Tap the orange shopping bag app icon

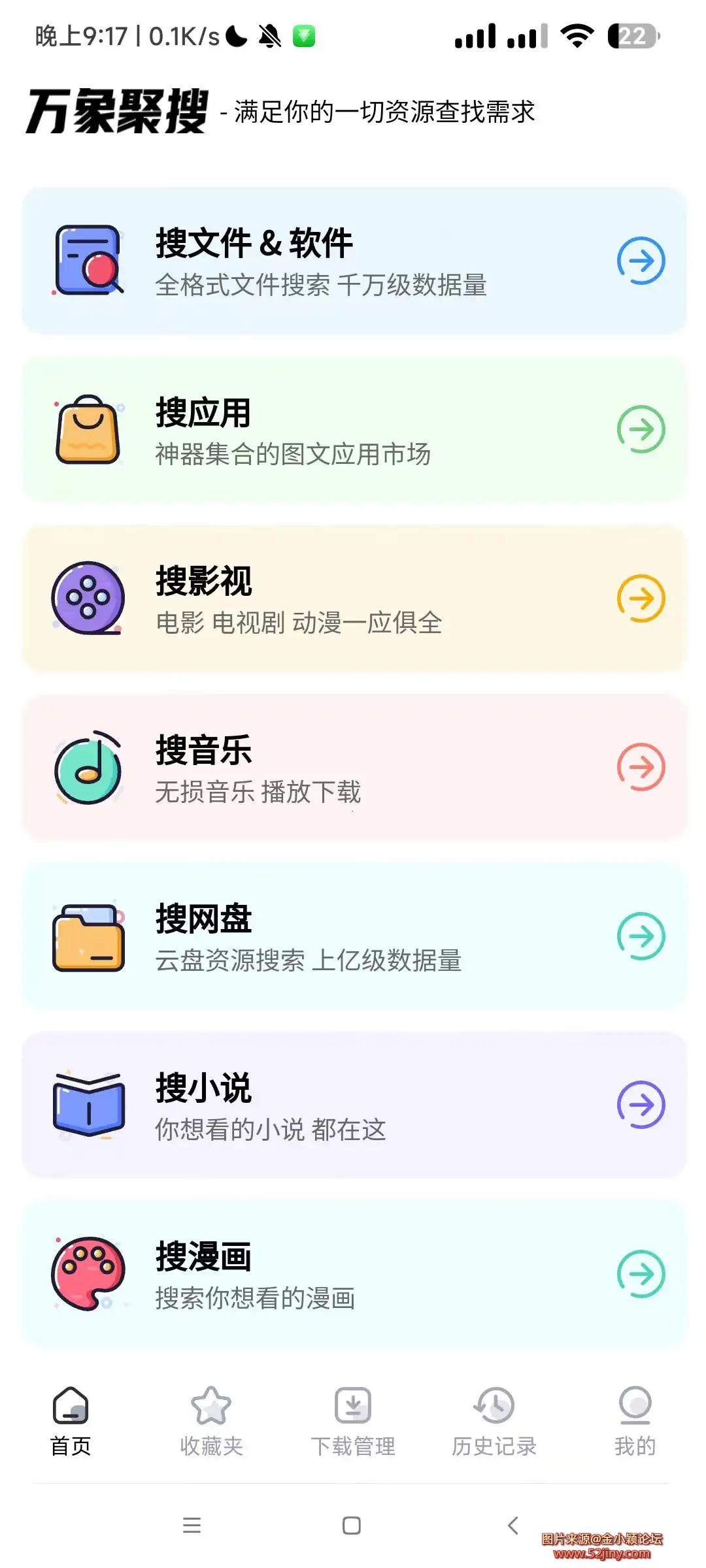point(88,431)
